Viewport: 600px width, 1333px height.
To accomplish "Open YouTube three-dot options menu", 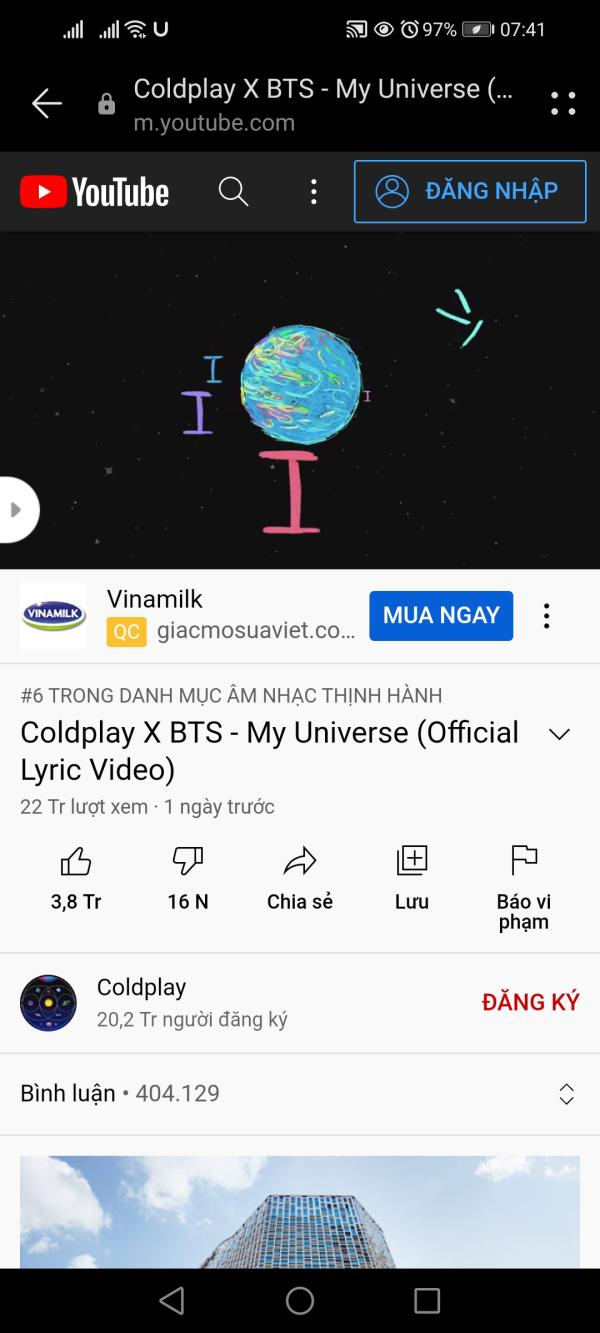I will (314, 191).
